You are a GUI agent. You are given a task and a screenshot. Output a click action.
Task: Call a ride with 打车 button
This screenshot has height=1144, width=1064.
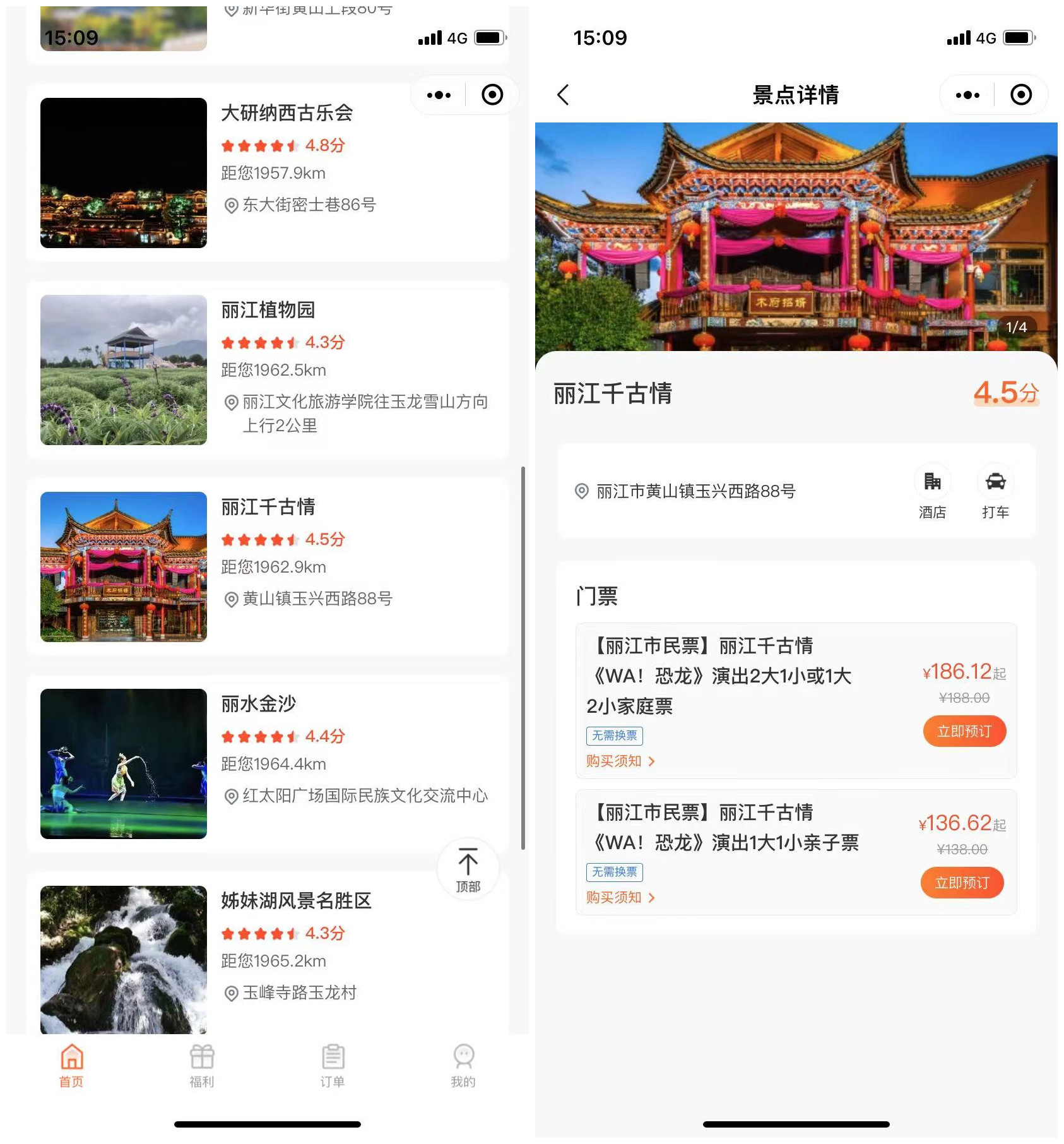[x=995, y=492]
